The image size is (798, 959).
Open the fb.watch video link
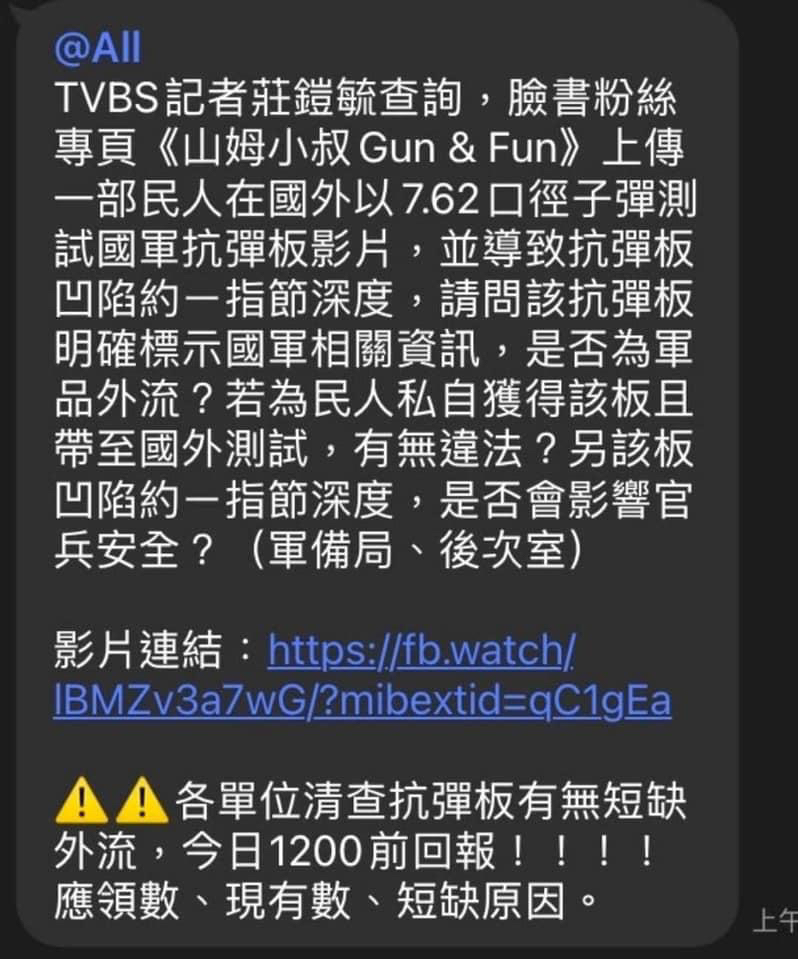click(421, 653)
